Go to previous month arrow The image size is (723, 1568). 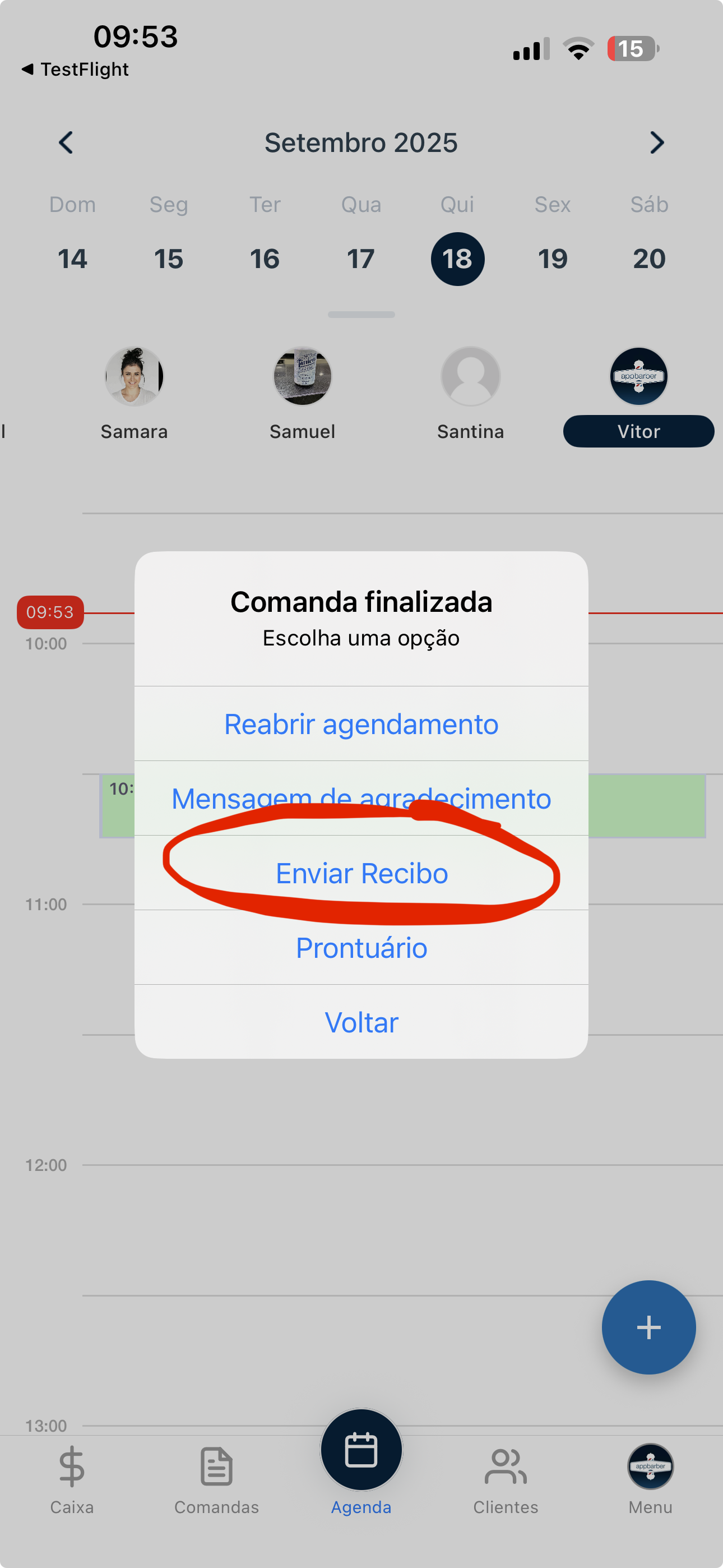66,143
